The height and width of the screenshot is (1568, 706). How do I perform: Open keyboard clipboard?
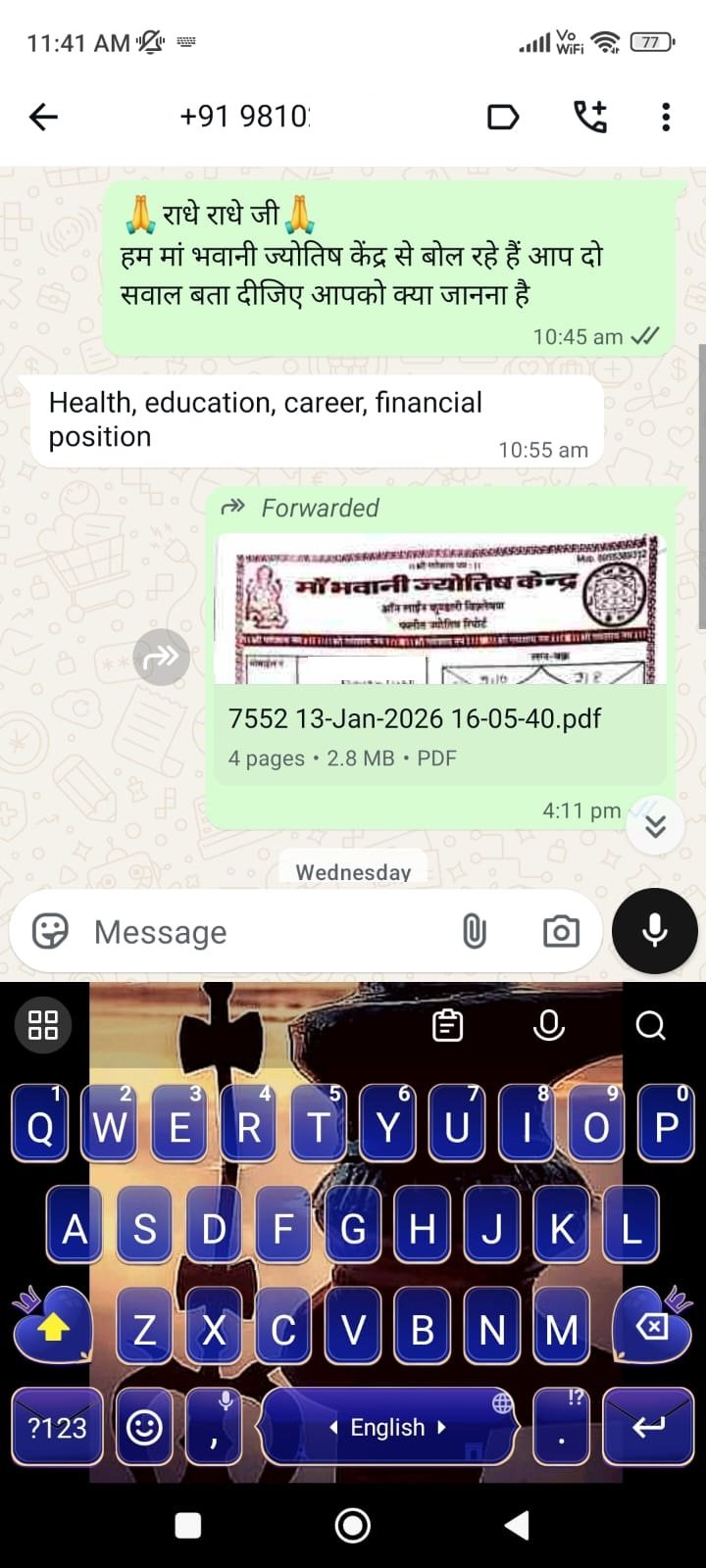click(x=448, y=1025)
